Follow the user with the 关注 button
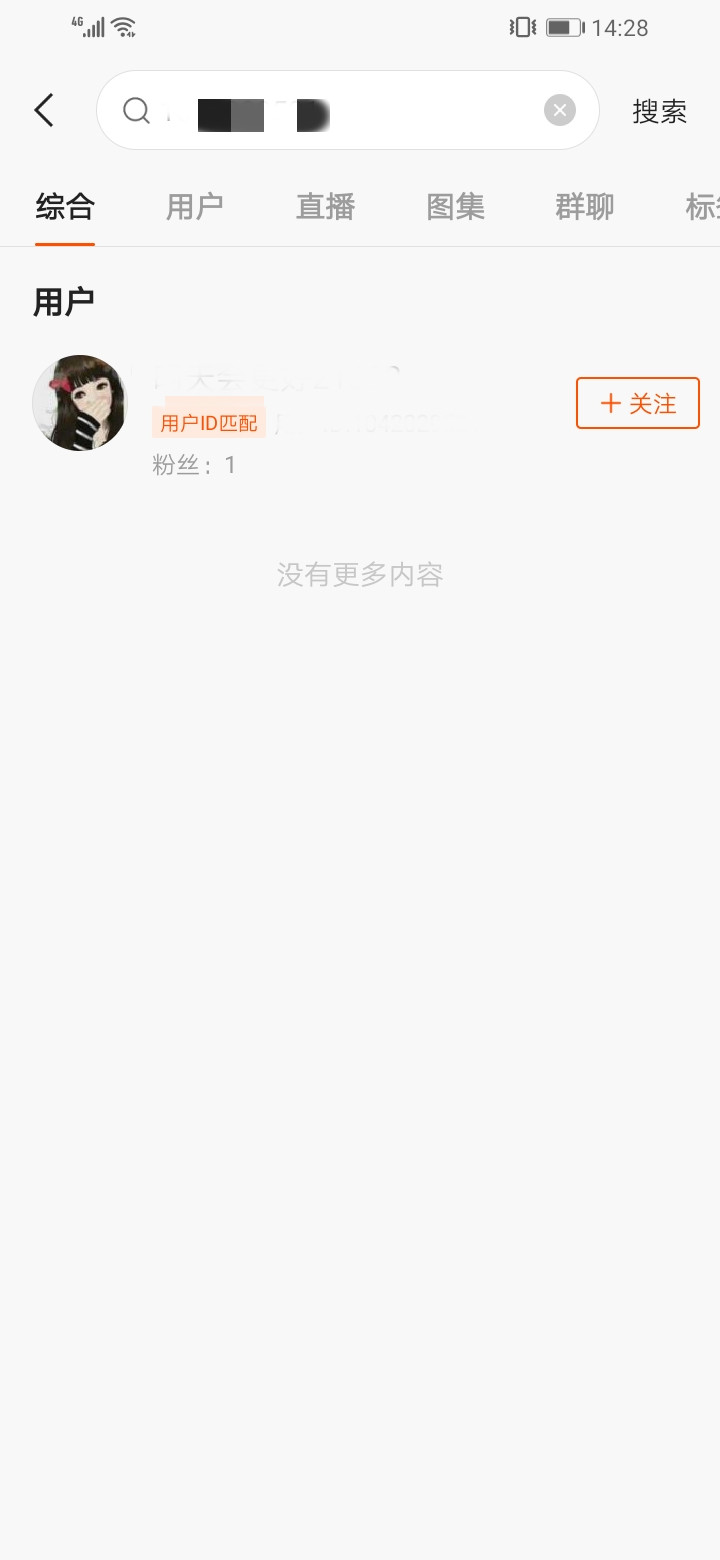Viewport: 720px width, 1560px height. coord(638,403)
